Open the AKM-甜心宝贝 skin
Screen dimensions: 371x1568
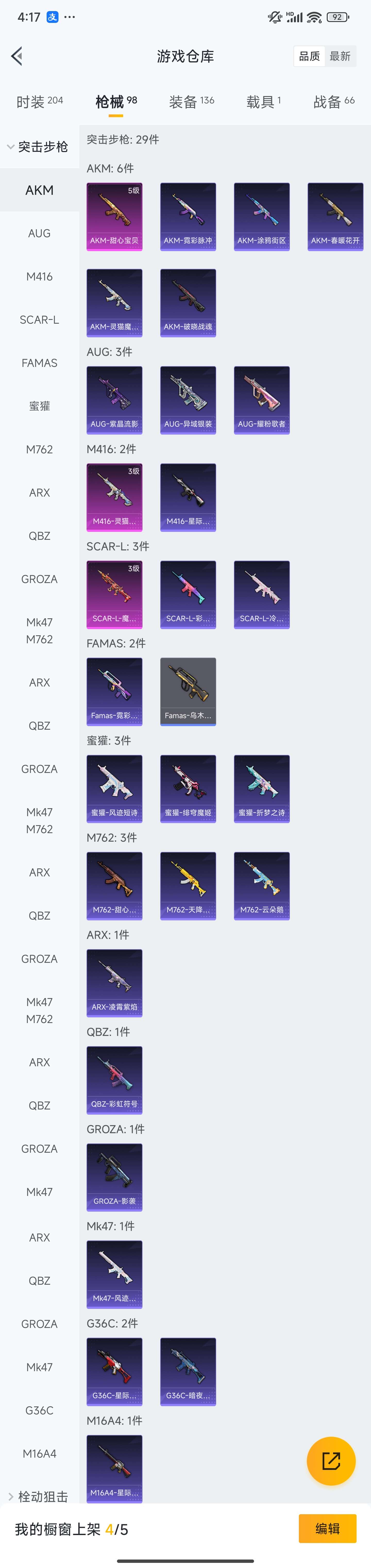(115, 216)
